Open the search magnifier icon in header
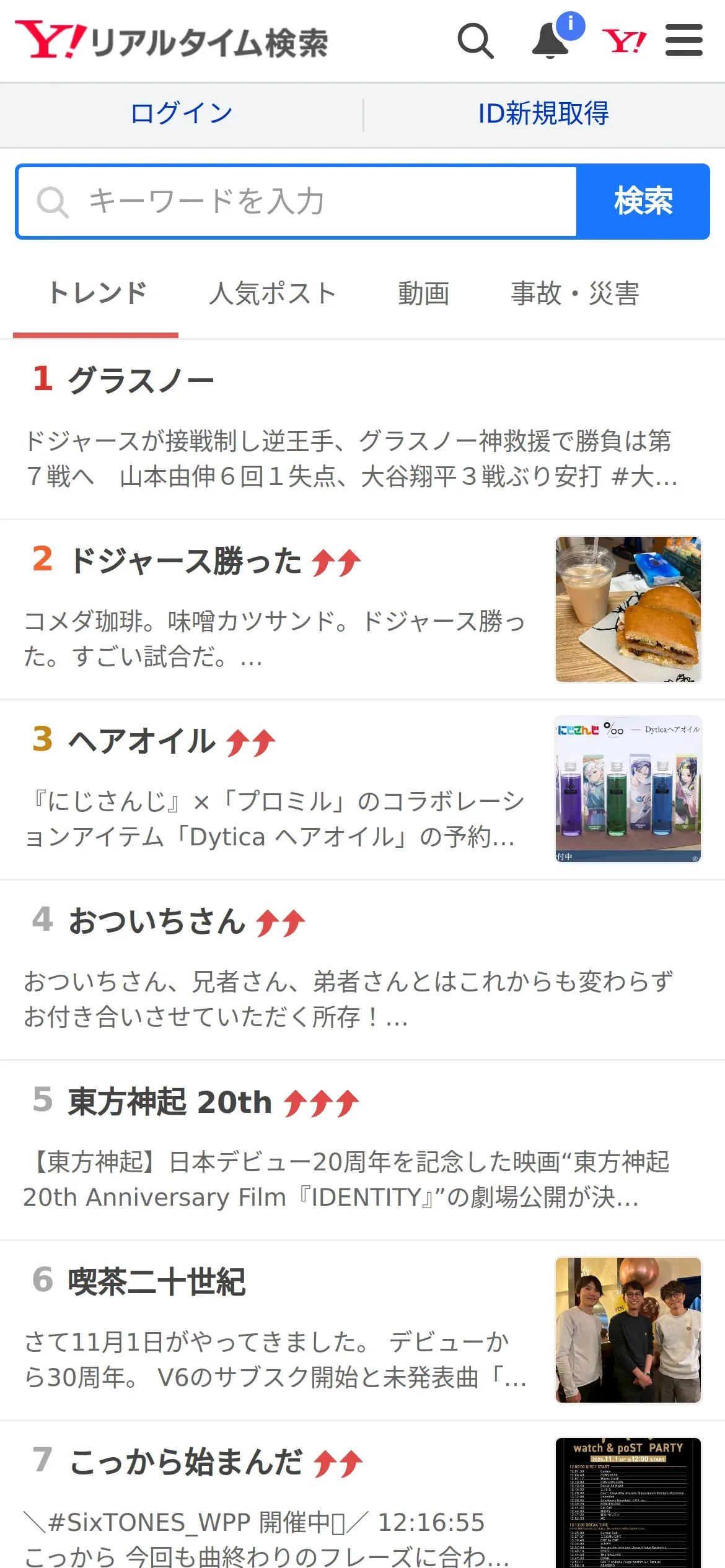Image resolution: width=725 pixels, height=1568 pixels. (x=475, y=41)
